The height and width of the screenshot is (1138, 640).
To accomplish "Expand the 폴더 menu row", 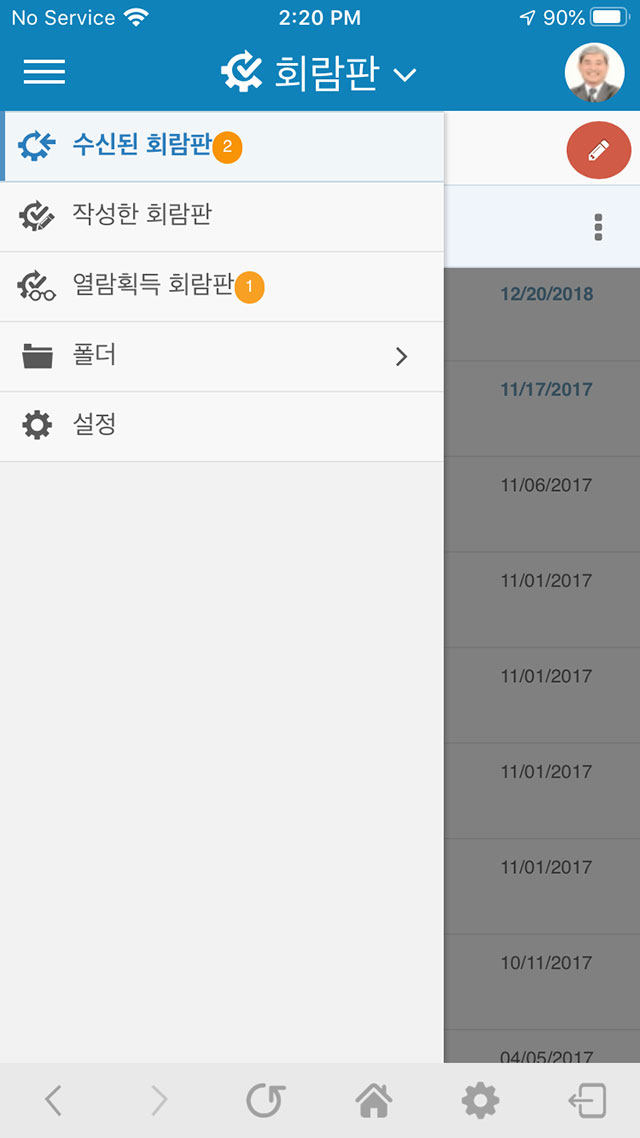I will coord(220,356).
